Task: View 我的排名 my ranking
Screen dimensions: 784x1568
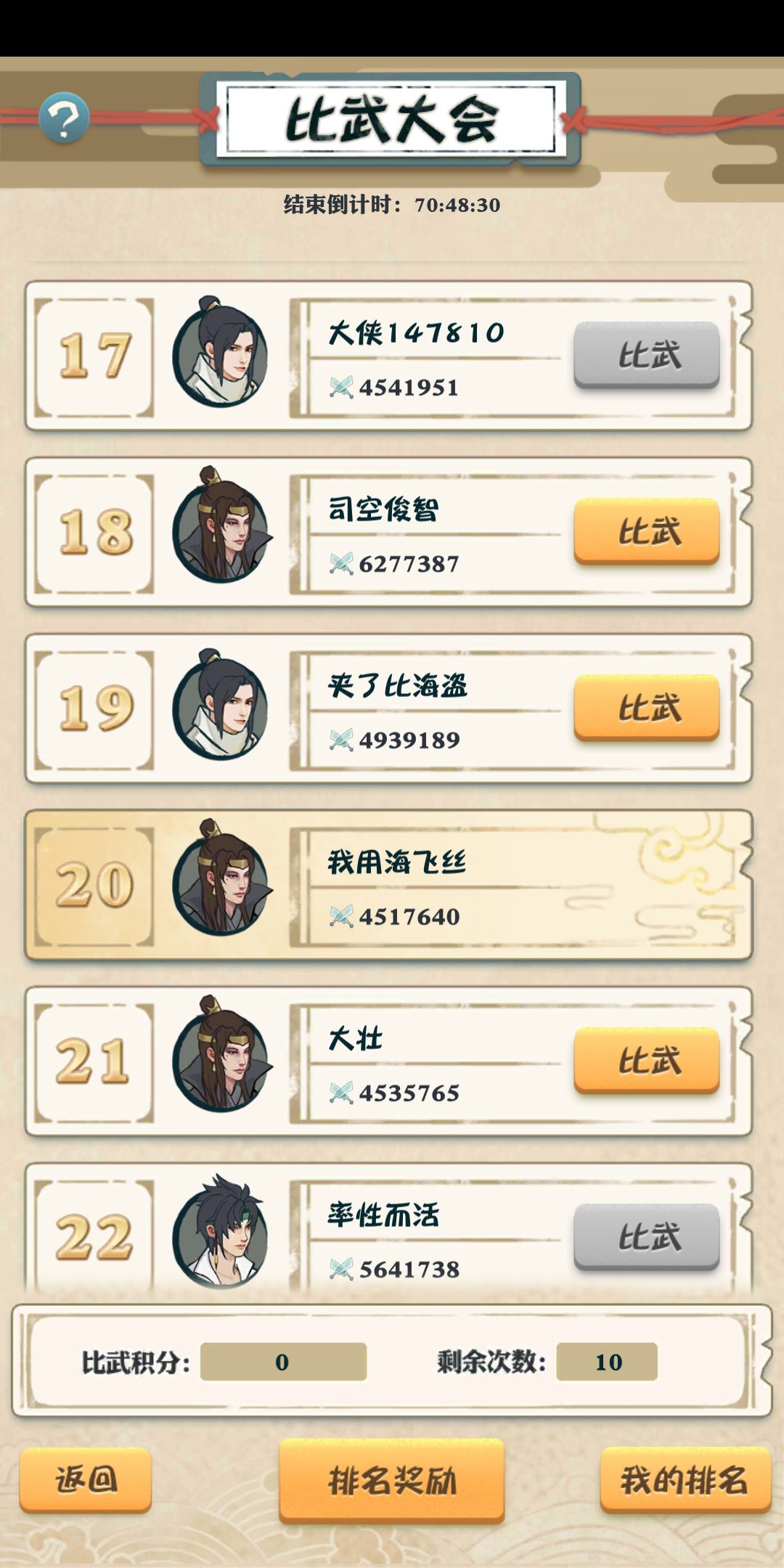Action: pos(685,1479)
